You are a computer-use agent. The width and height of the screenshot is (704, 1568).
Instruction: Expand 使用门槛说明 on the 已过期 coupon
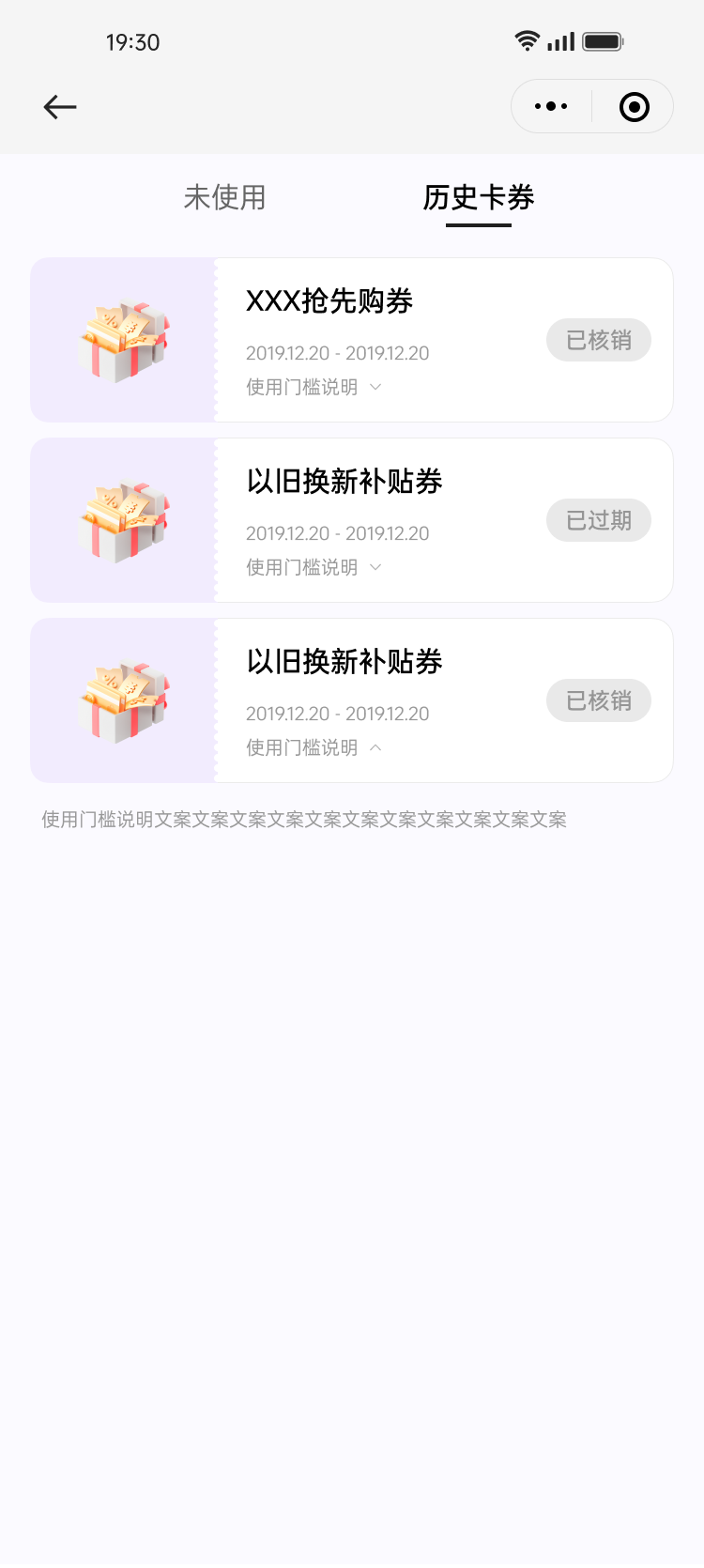[x=314, y=567]
